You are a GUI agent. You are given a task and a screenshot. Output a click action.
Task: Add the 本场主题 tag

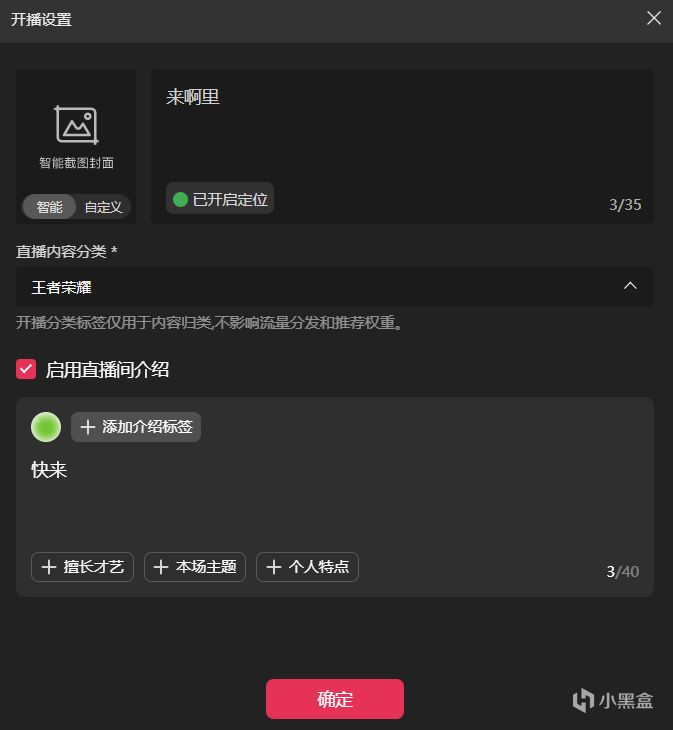click(195, 567)
